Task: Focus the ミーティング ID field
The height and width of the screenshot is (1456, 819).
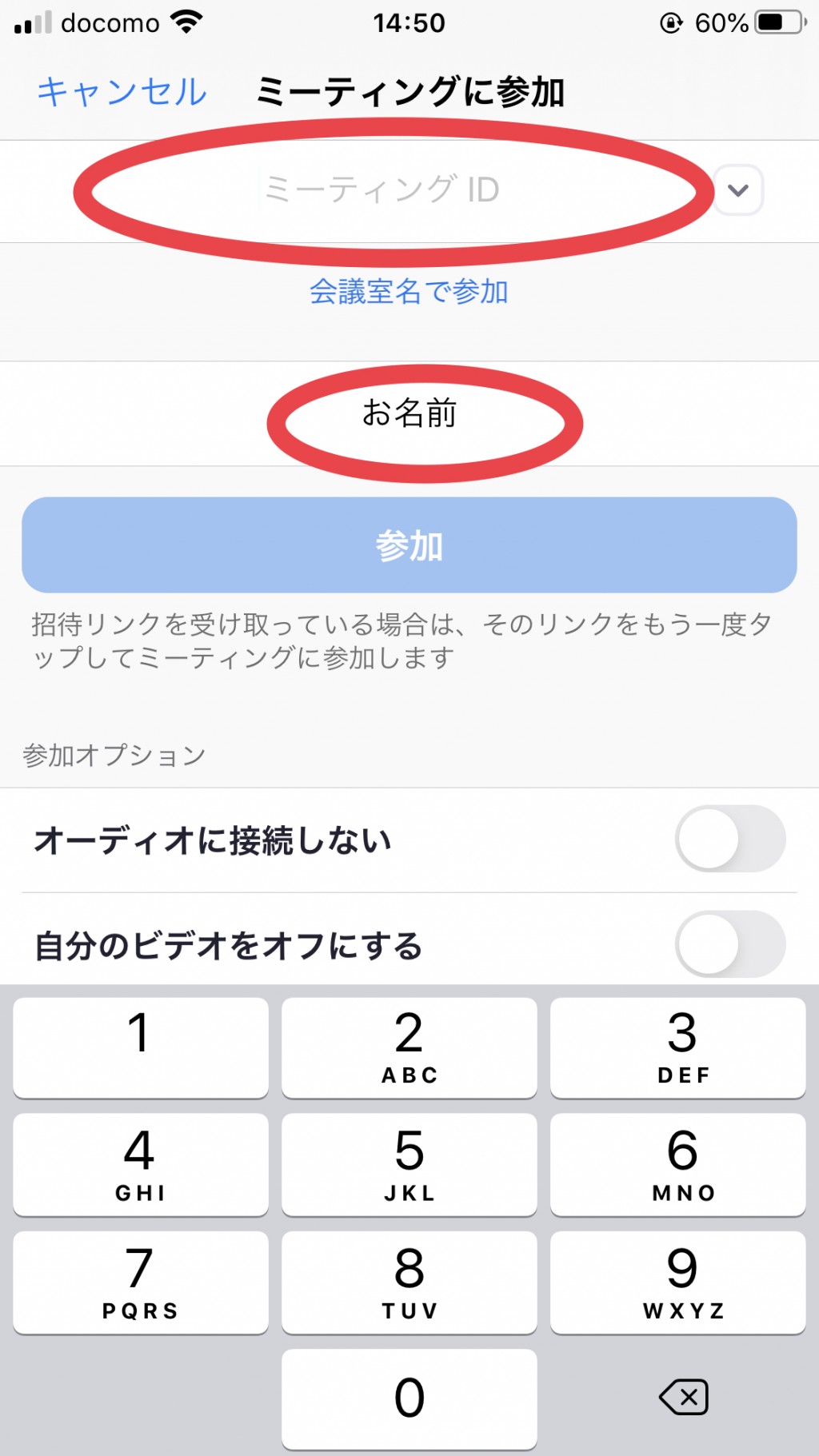Action: 382,190
